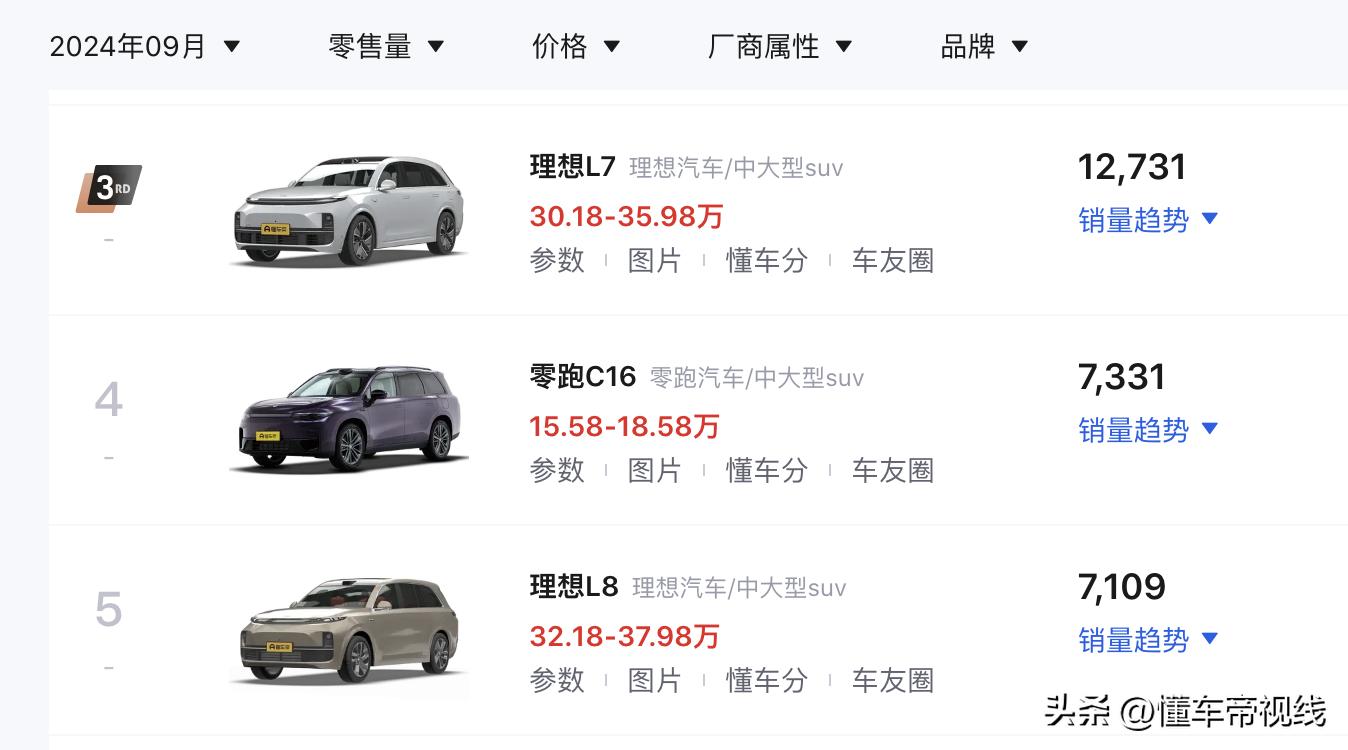Expand the 厂商属性 filter
Image resolution: width=1348 pixels, height=750 pixels.
(779, 46)
